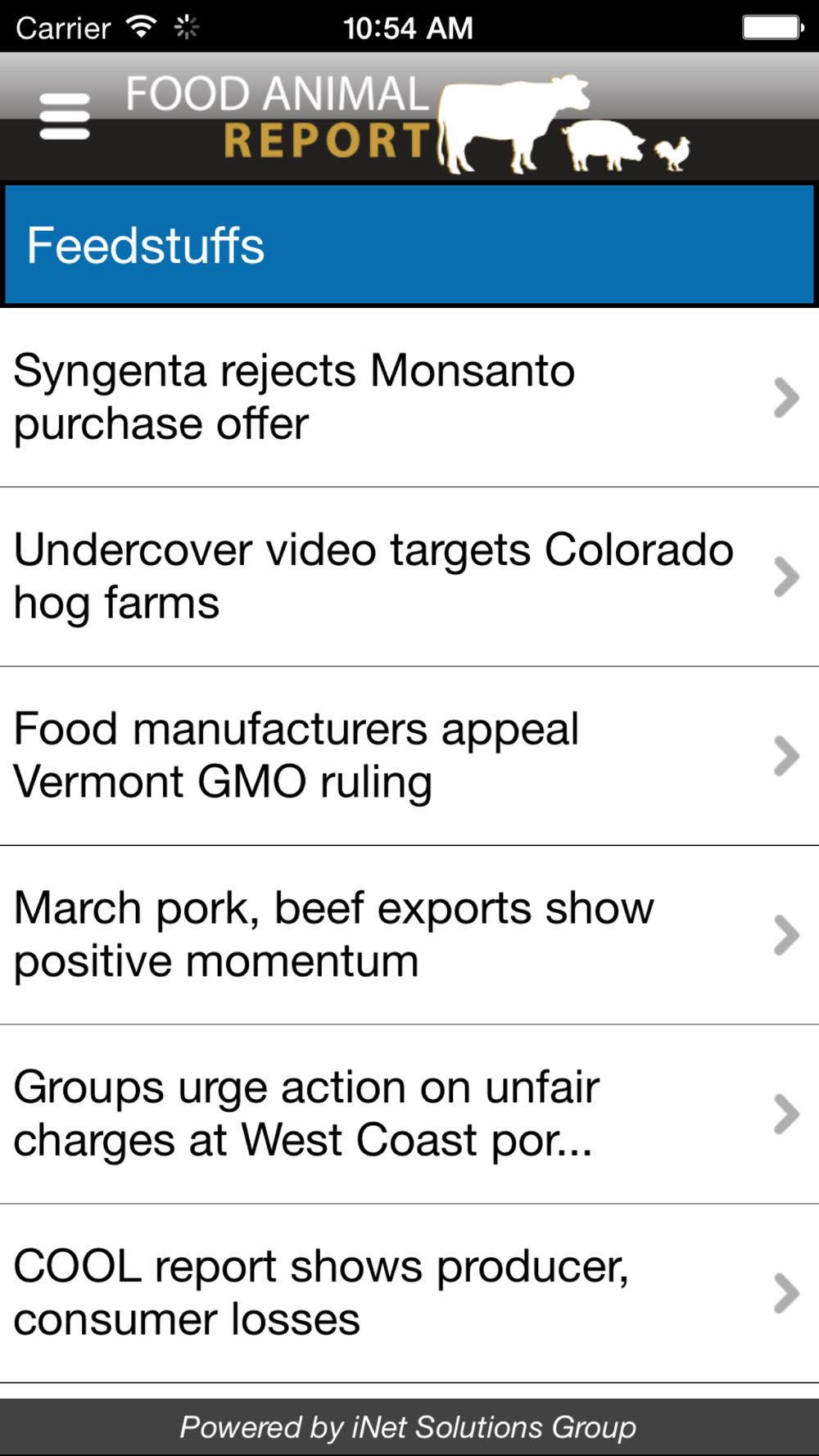Viewport: 819px width, 1456px height.
Task: Open Groups urge action on unfair charges story
Action: click(409, 1115)
